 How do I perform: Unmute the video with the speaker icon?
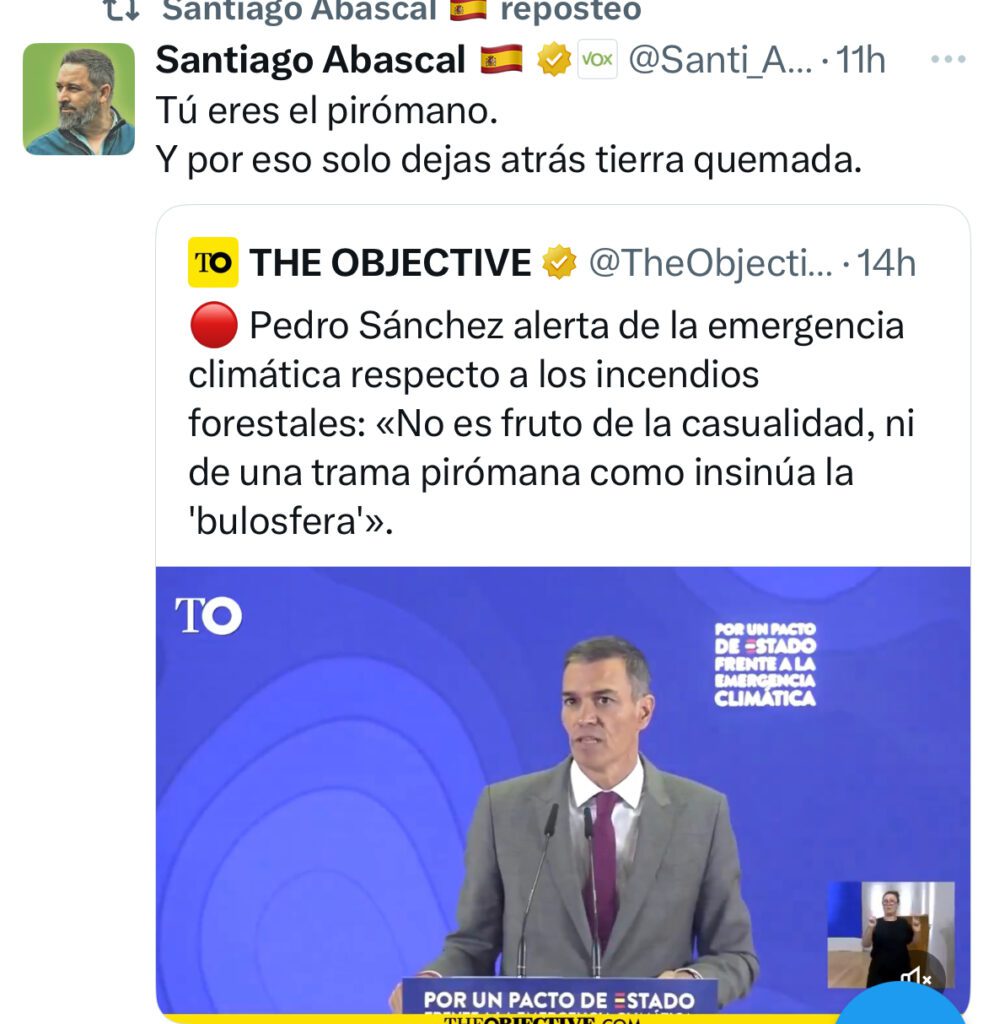tap(915, 977)
